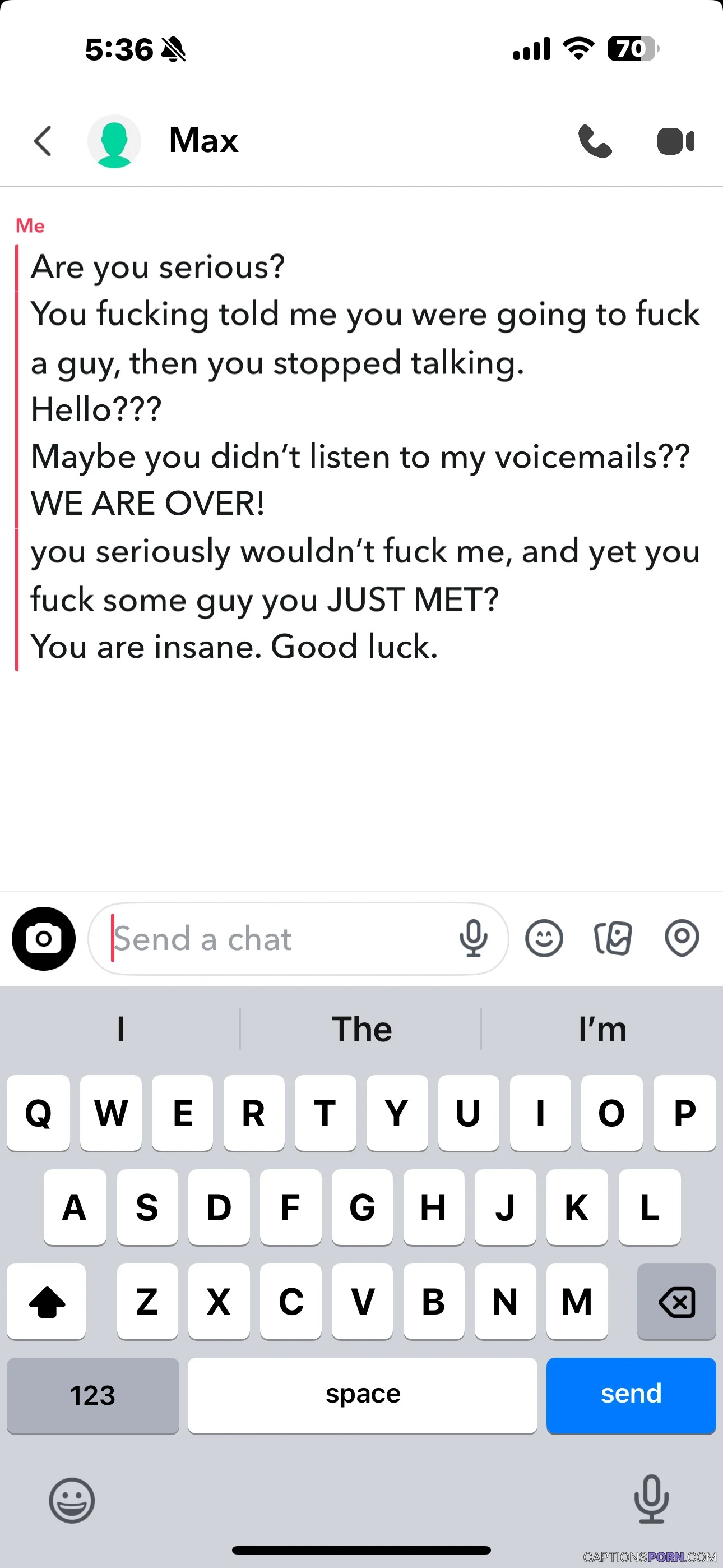Open the camera from the chat bar
This screenshot has height=1568, width=723.
click(x=44, y=939)
